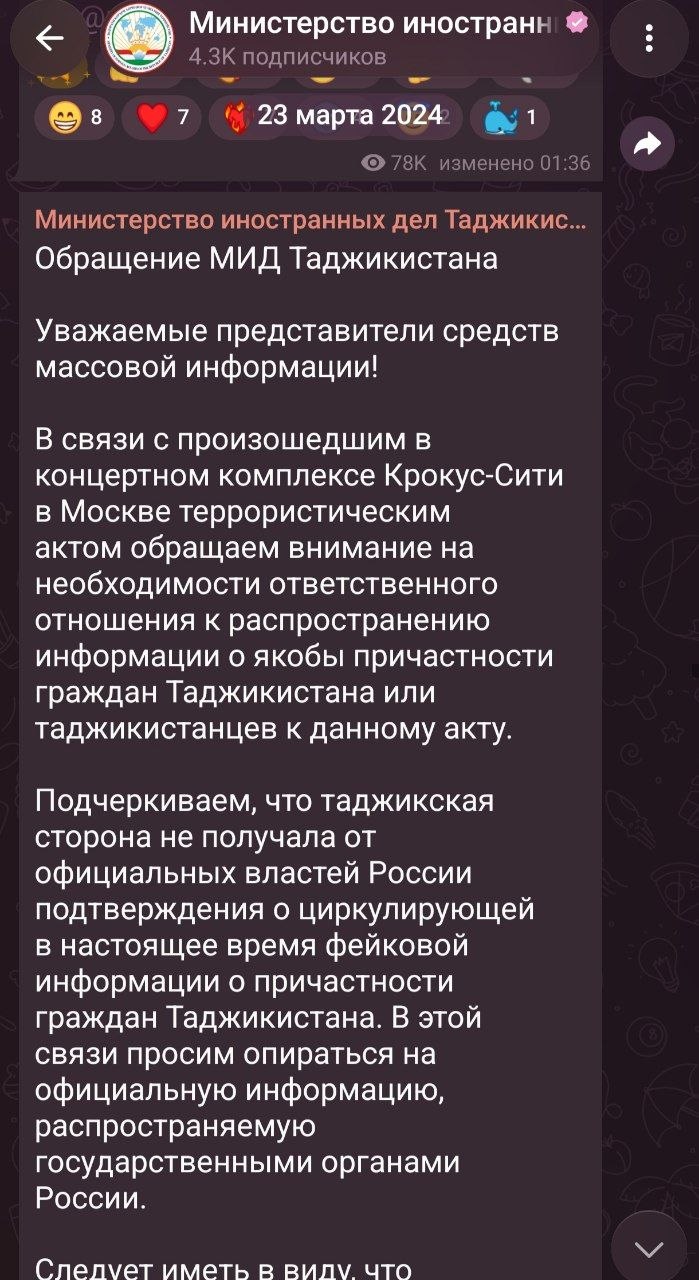Image resolution: width=699 pixels, height=1280 pixels.
Task: Open the three-dot overflow menu
Action: pyautogui.click(x=649, y=38)
